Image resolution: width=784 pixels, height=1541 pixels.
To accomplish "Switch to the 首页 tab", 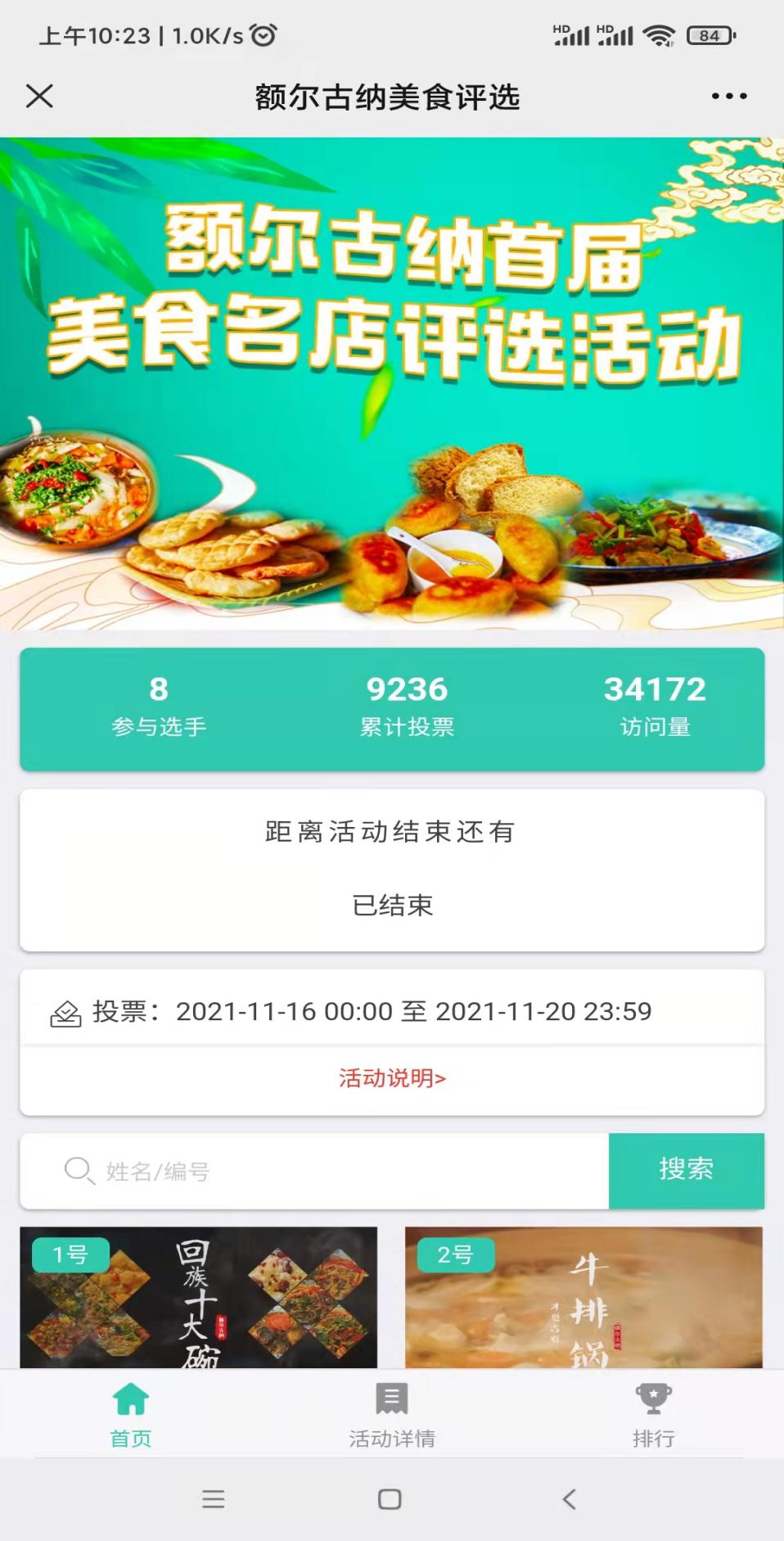I will (131, 1414).
